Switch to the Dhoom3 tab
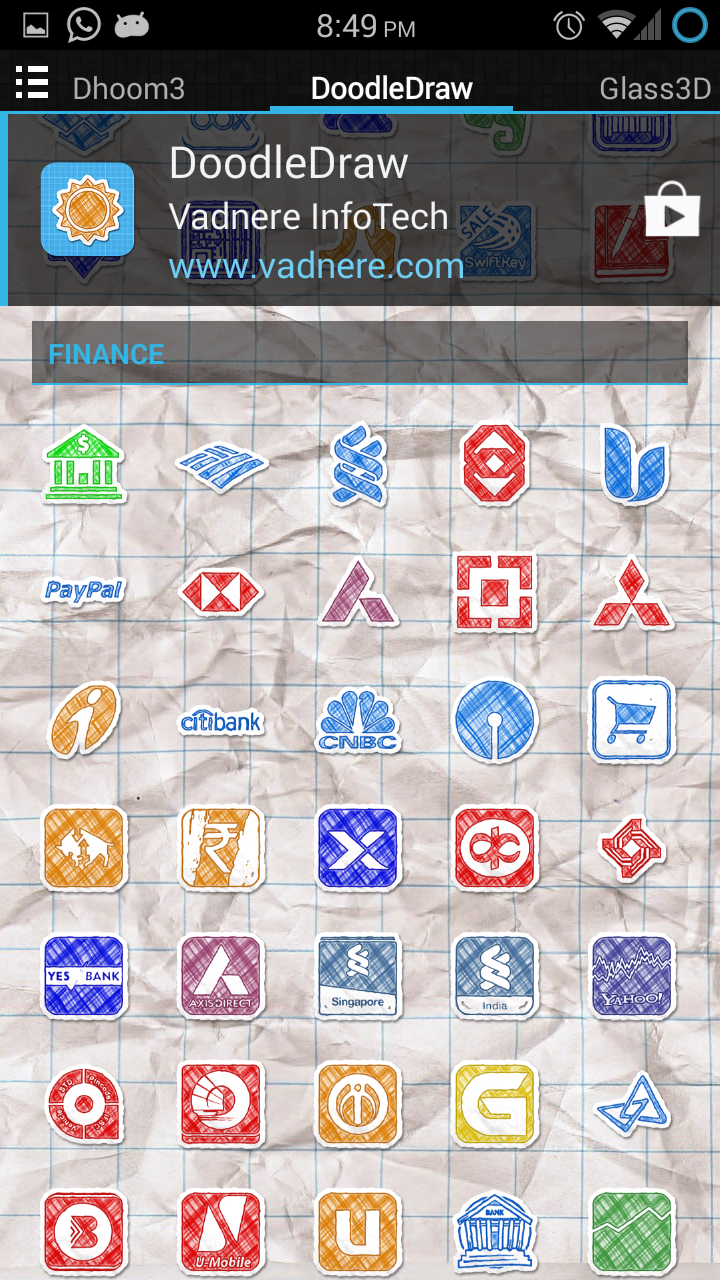The image size is (720, 1280). 128,88
